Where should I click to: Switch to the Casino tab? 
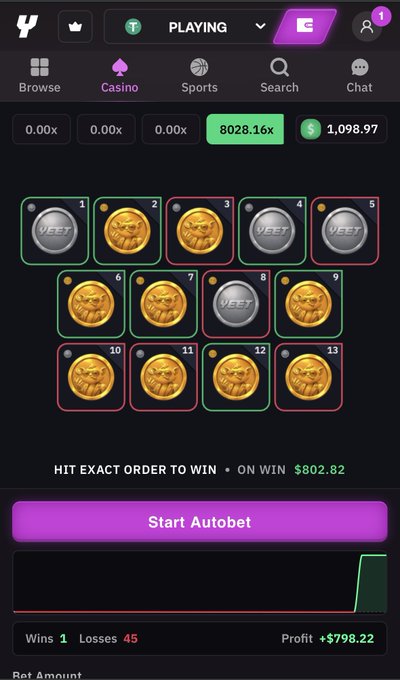click(120, 76)
